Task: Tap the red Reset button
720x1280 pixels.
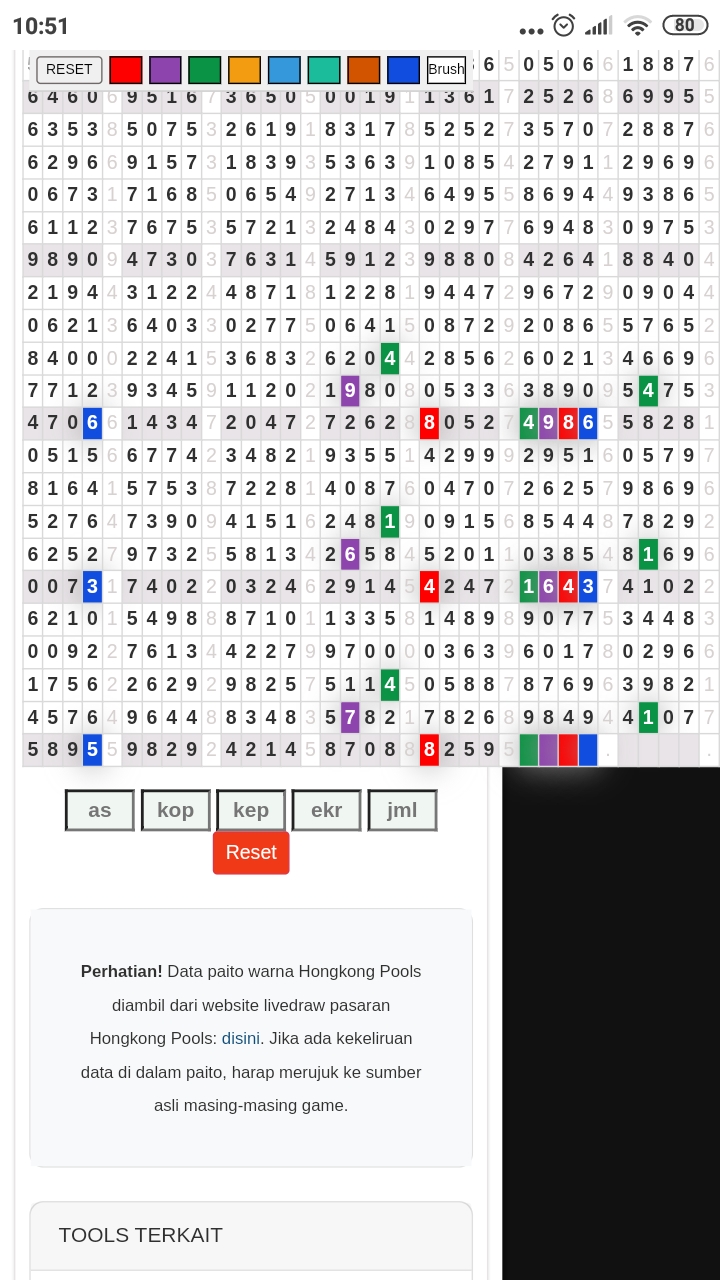Action: [x=251, y=852]
